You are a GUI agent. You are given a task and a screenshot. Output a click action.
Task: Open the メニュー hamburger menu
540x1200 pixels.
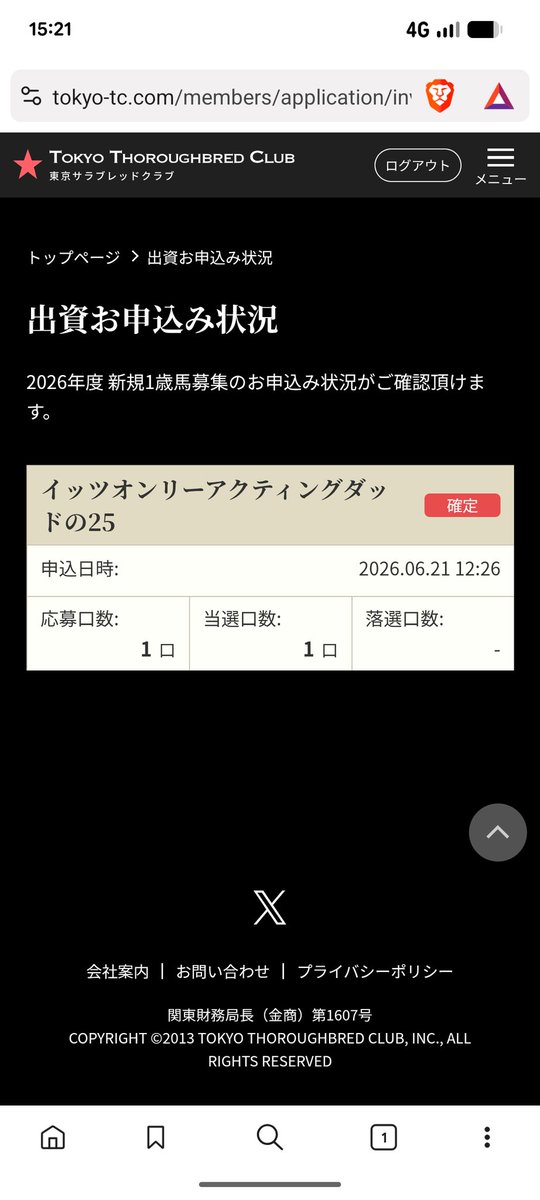tap(500, 166)
